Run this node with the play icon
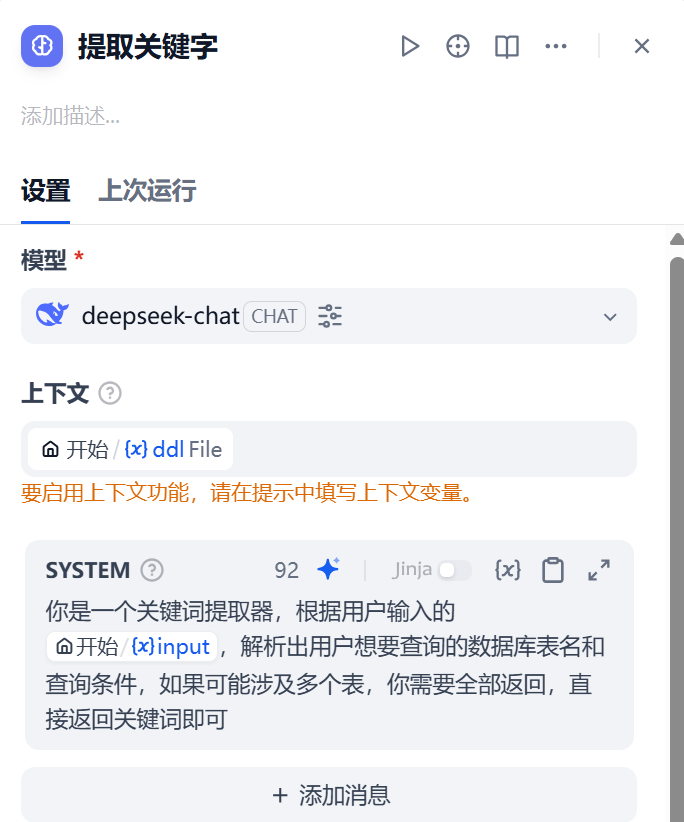 click(x=409, y=46)
